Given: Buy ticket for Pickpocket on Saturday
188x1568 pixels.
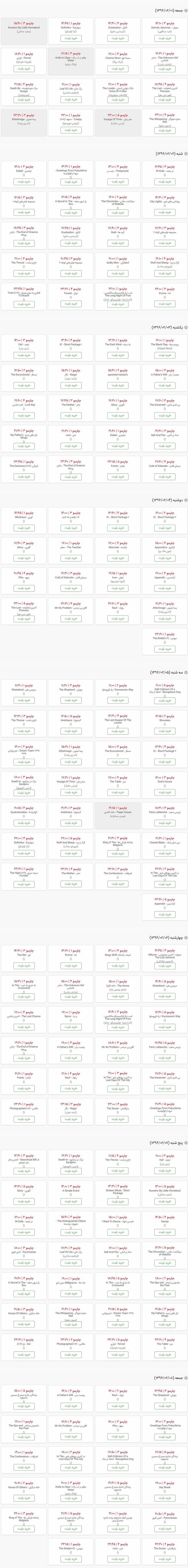Looking at the screenshot, I should (118, 181).
